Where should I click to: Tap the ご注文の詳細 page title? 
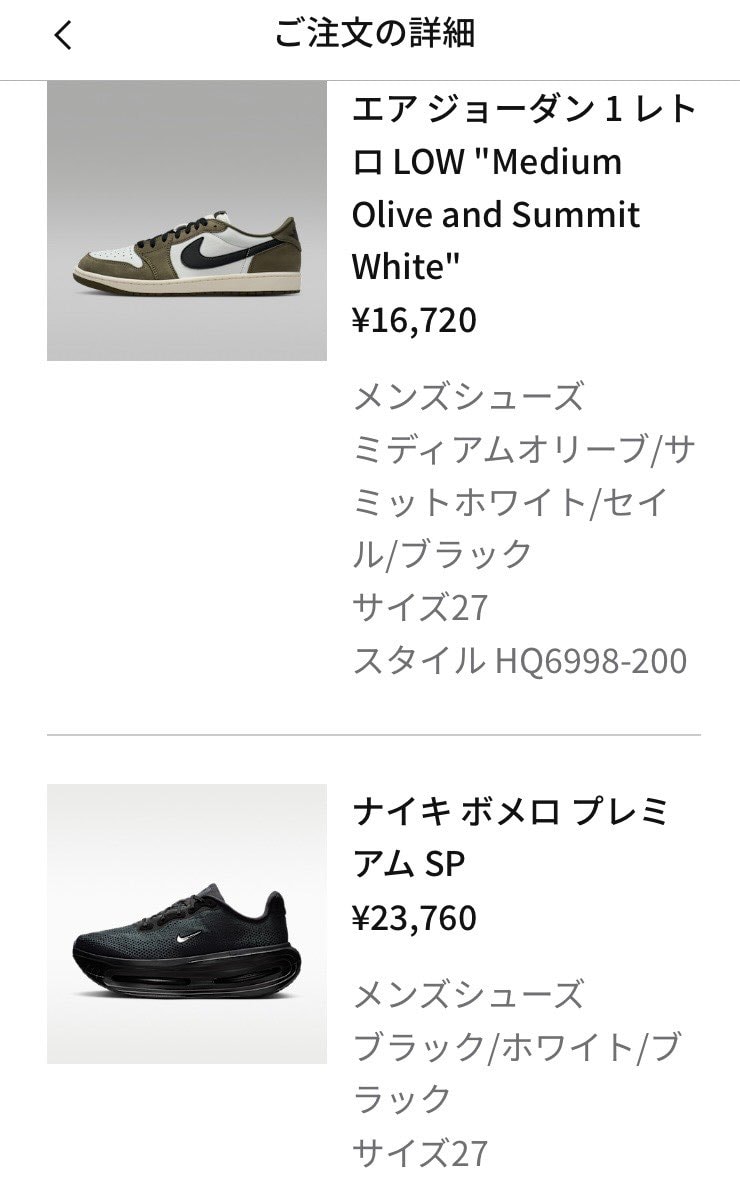click(x=369, y=33)
